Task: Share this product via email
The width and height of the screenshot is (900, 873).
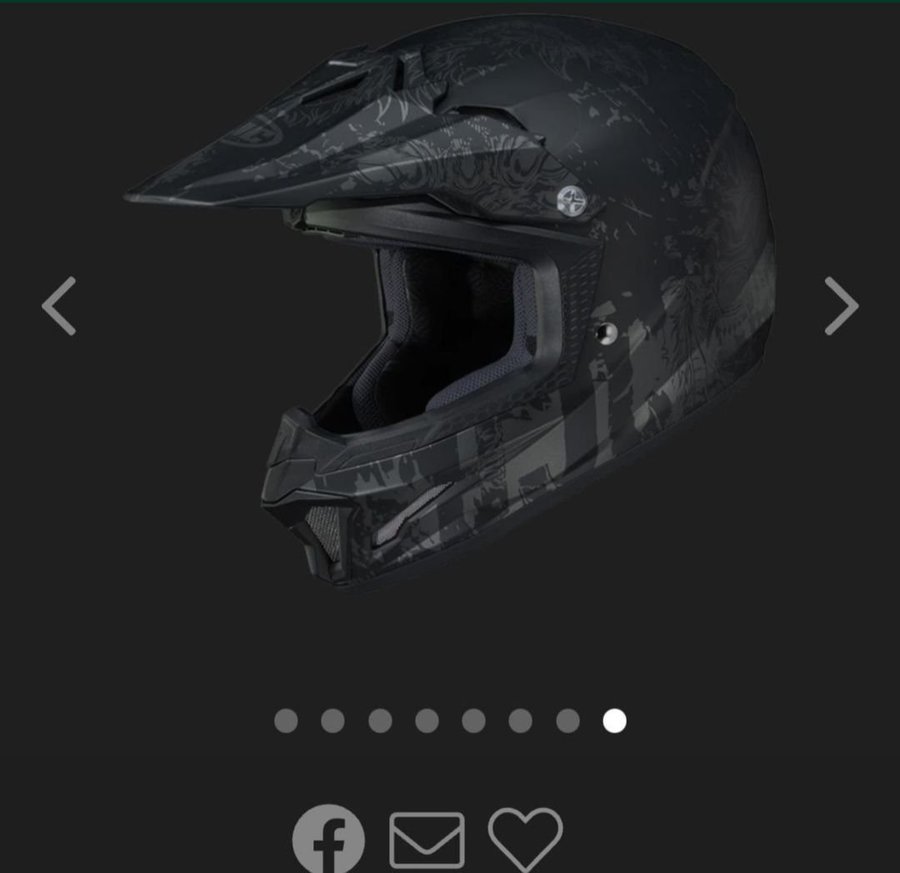Action: (427, 840)
